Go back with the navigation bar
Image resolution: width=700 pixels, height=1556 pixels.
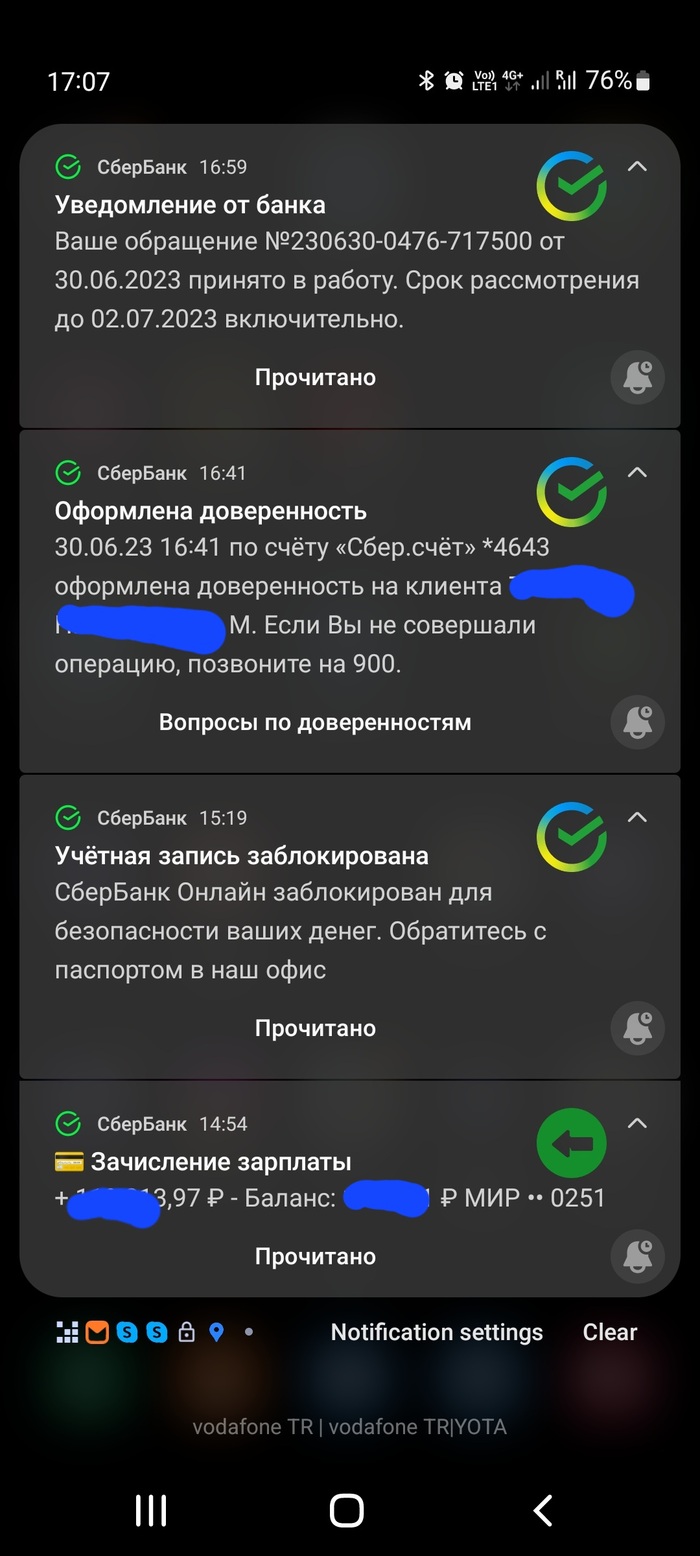pyautogui.click(x=543, y=1510)
